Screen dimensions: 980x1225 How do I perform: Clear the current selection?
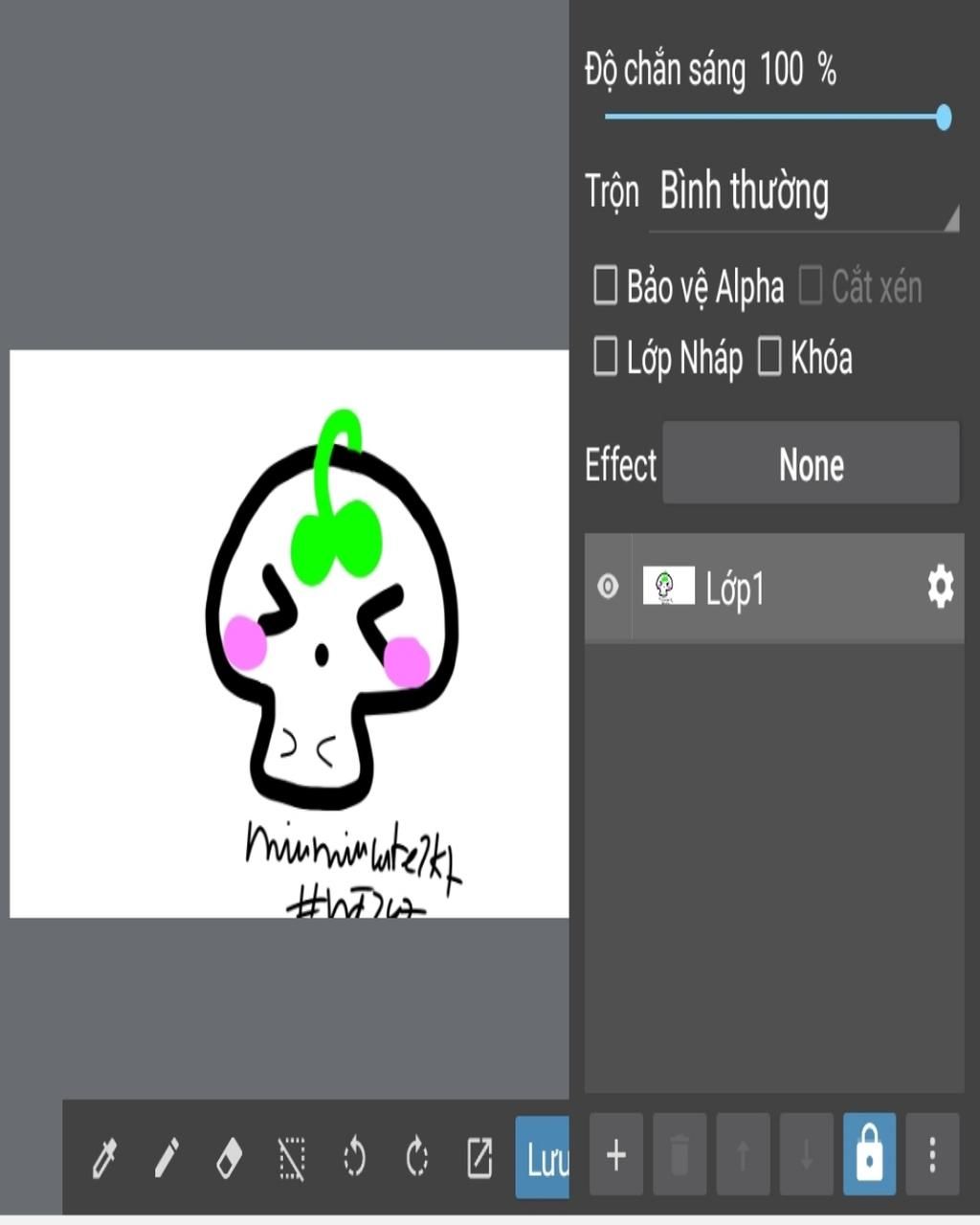coord(291,1158)
